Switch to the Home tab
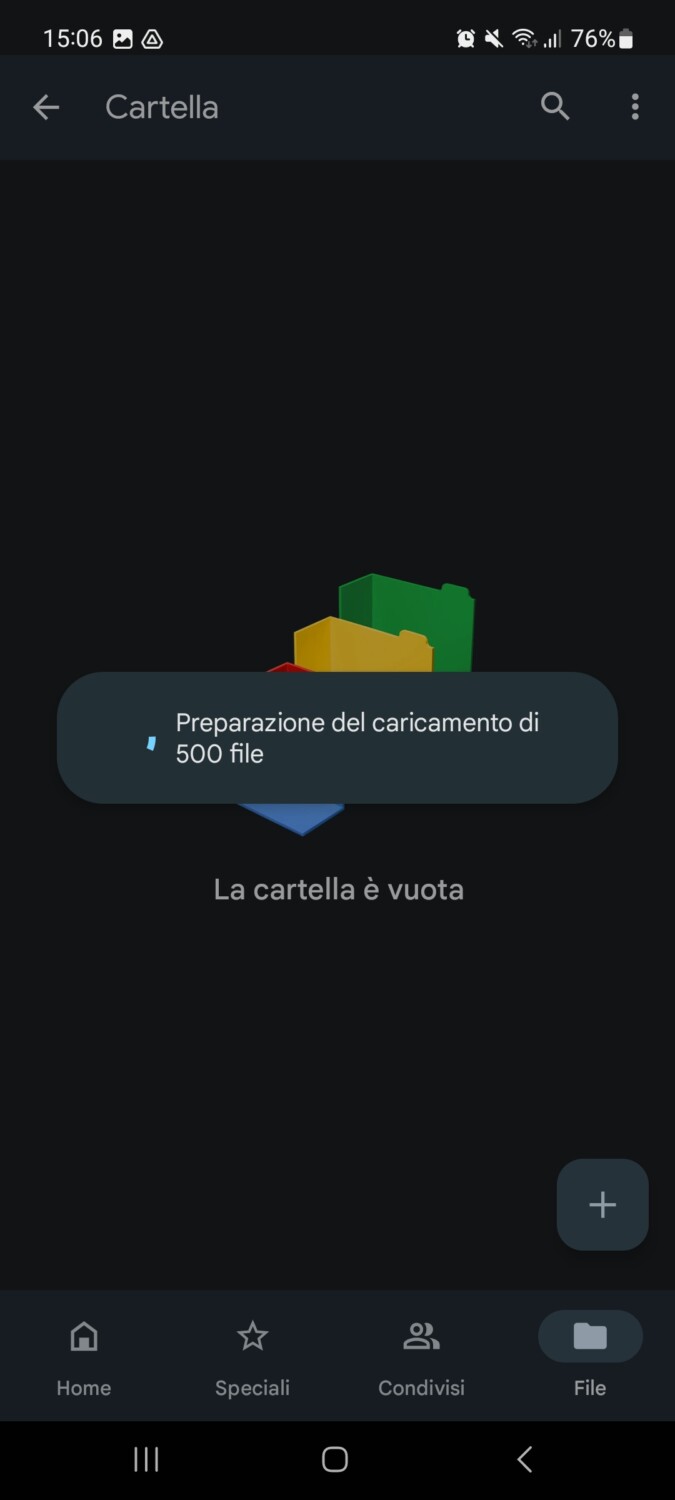Viewport: 675px width, 1500px height. click(84, 1357)
